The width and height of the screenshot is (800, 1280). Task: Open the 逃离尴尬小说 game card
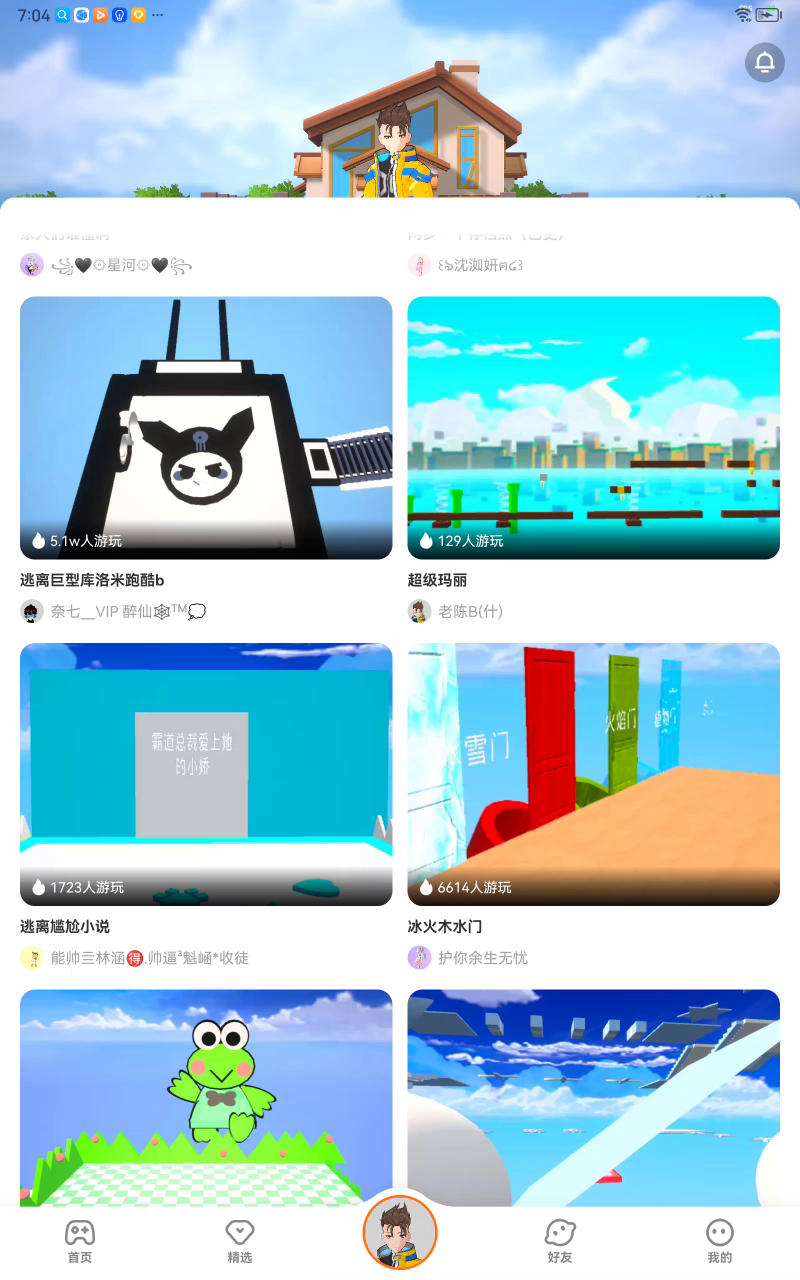point(206,774)
